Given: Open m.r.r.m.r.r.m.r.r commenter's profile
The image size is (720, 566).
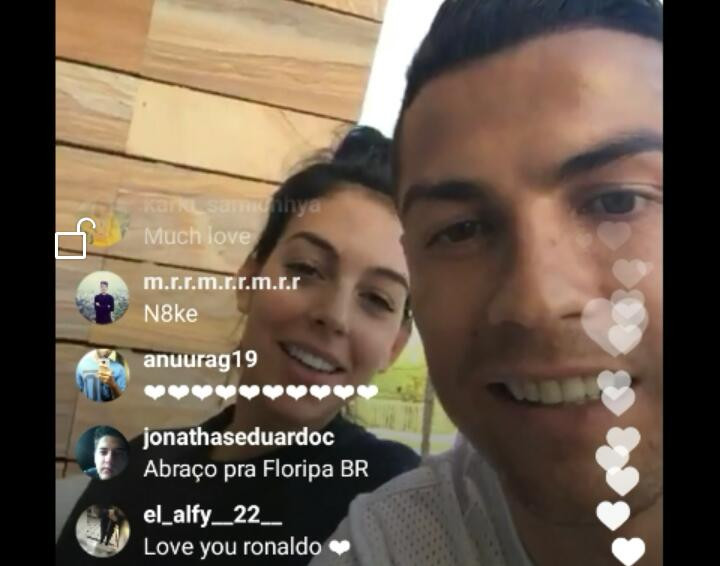Looking at the screenshot, I should tap(103, 298).
